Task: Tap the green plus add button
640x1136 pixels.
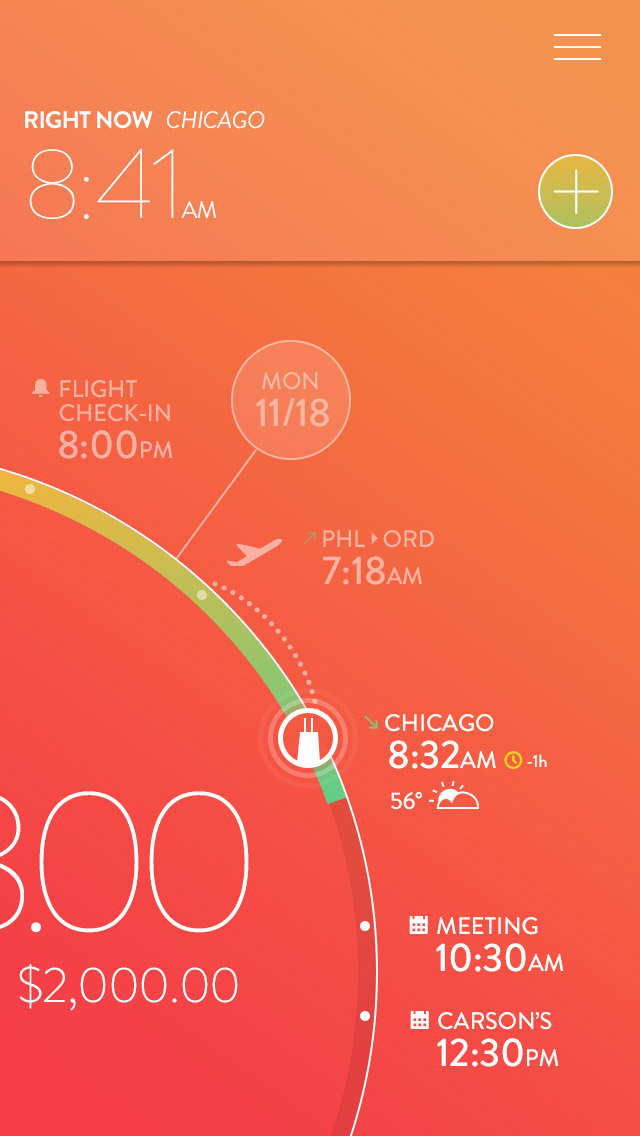Action: [575, 191]
